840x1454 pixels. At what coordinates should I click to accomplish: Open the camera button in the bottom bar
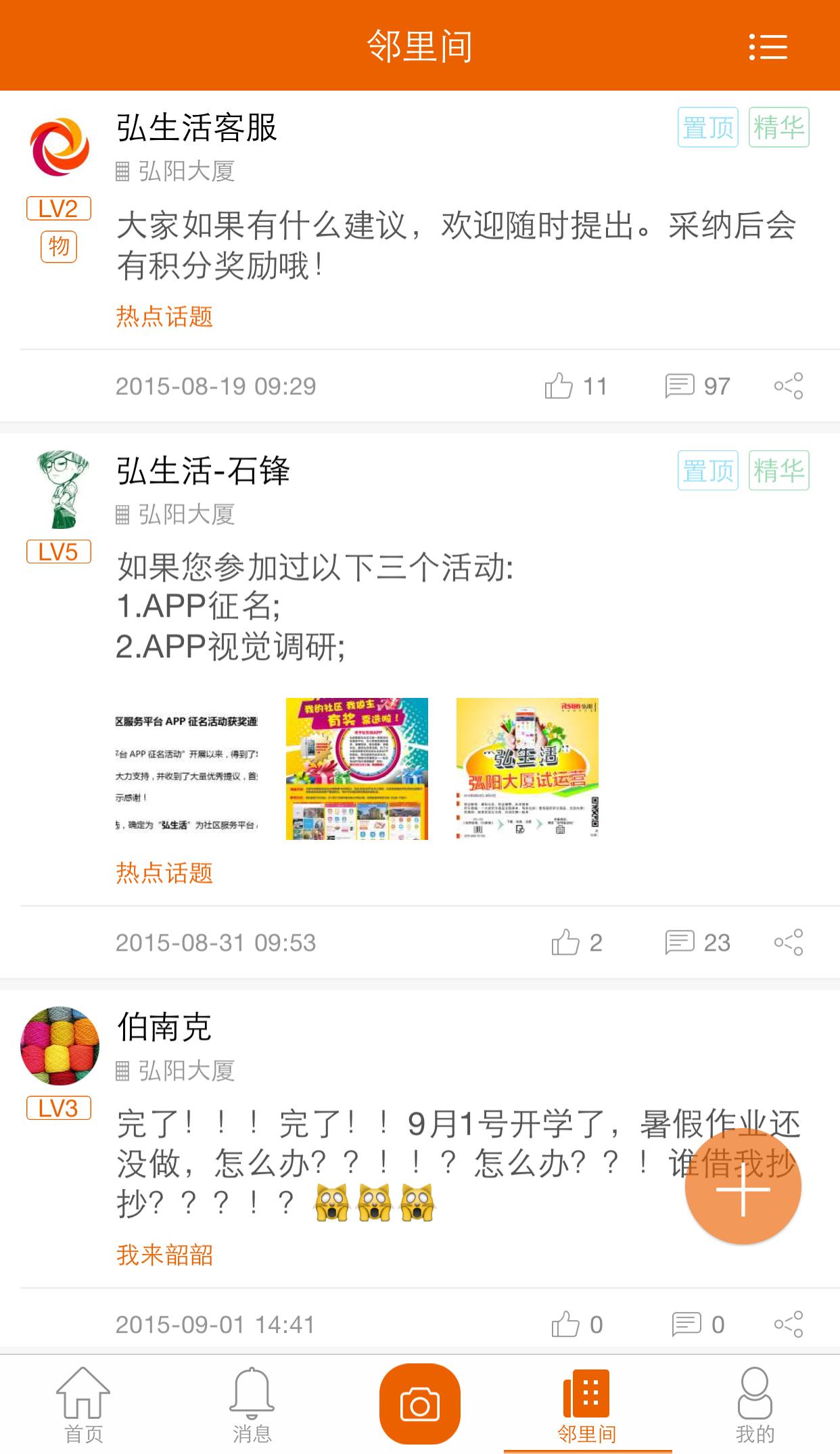(x=419, y=1404)
